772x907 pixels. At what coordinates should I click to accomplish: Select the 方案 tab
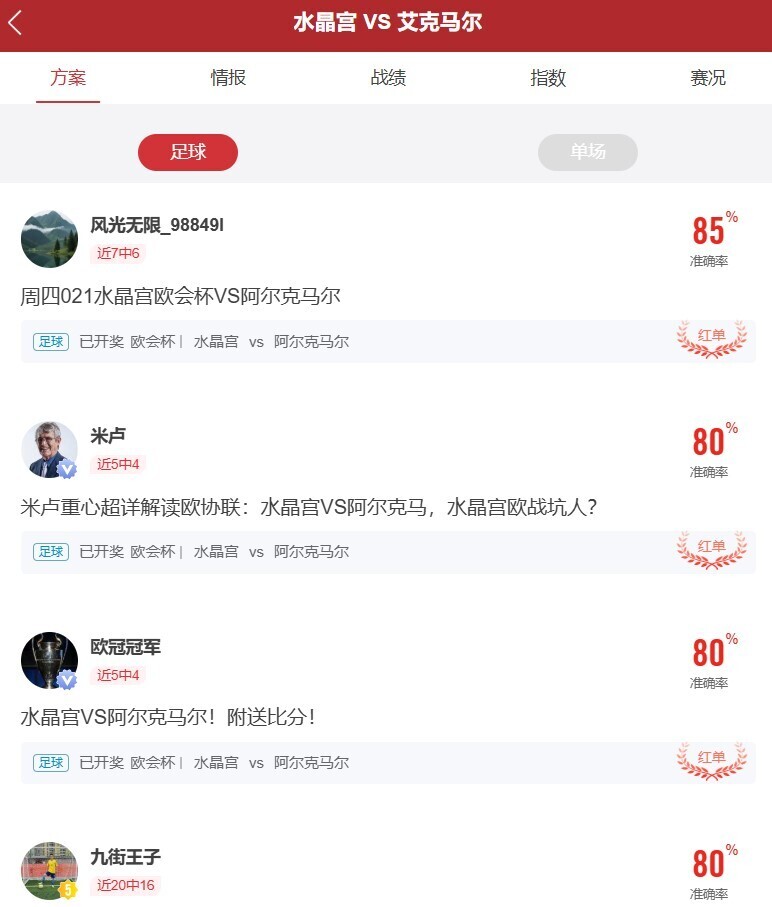(68, 78)
